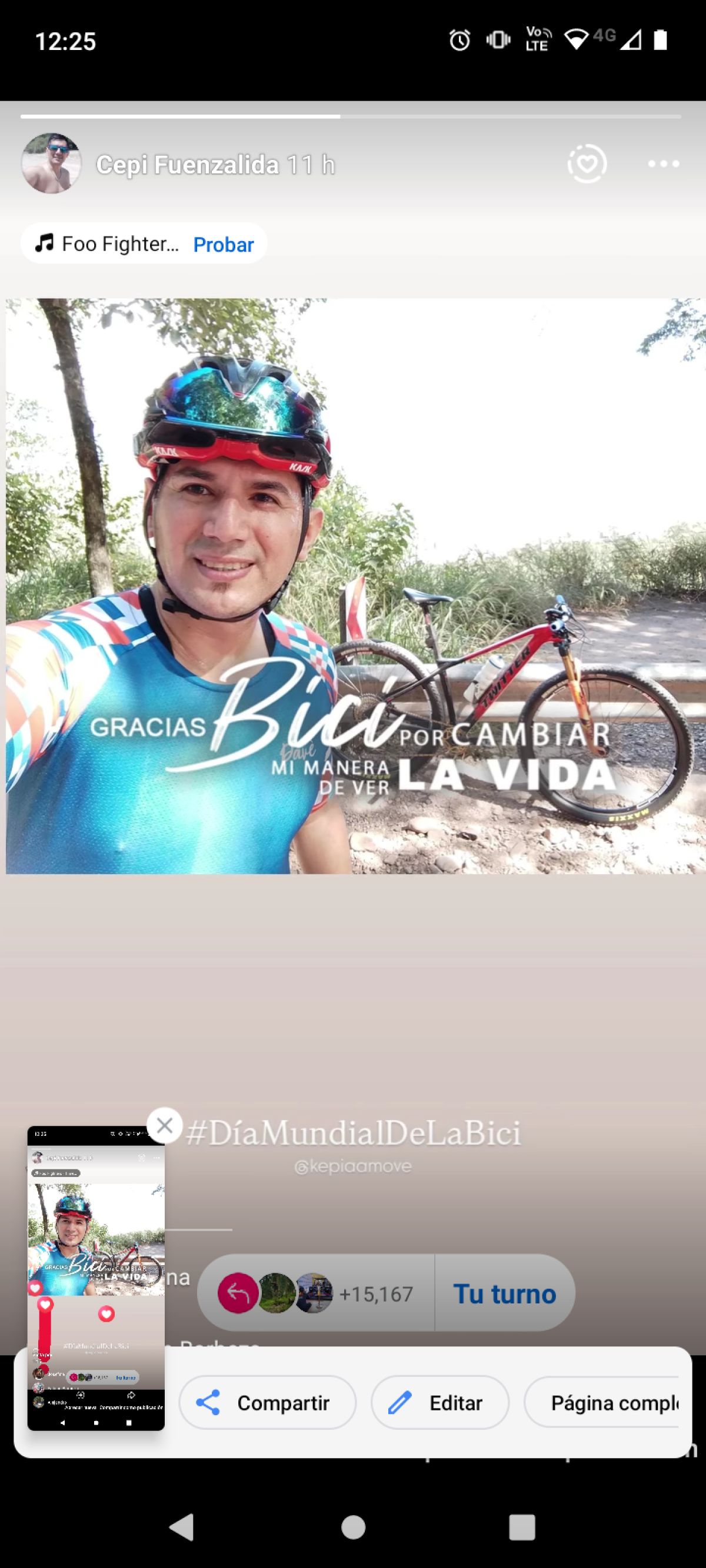Open the story's three-dot overflow menu
The height and width of the screenshot is (1568, 706).
(664, 164)
